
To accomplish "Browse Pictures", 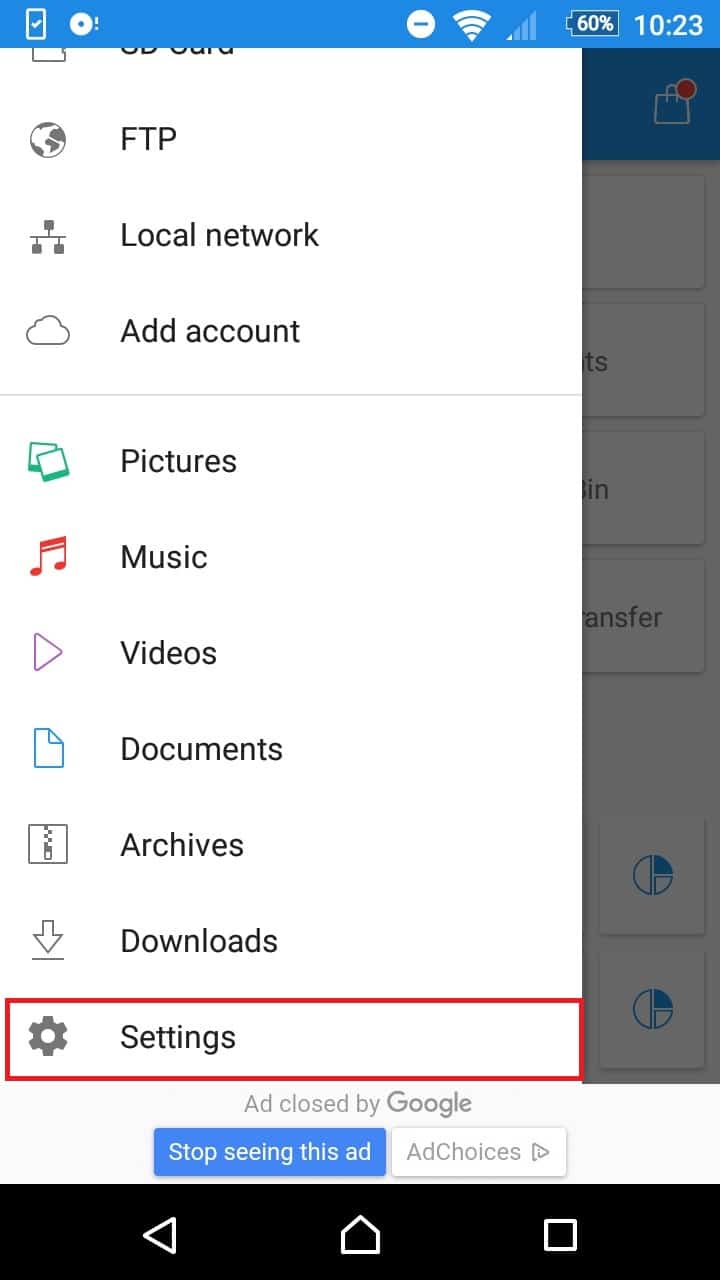I will pos(291,461).
